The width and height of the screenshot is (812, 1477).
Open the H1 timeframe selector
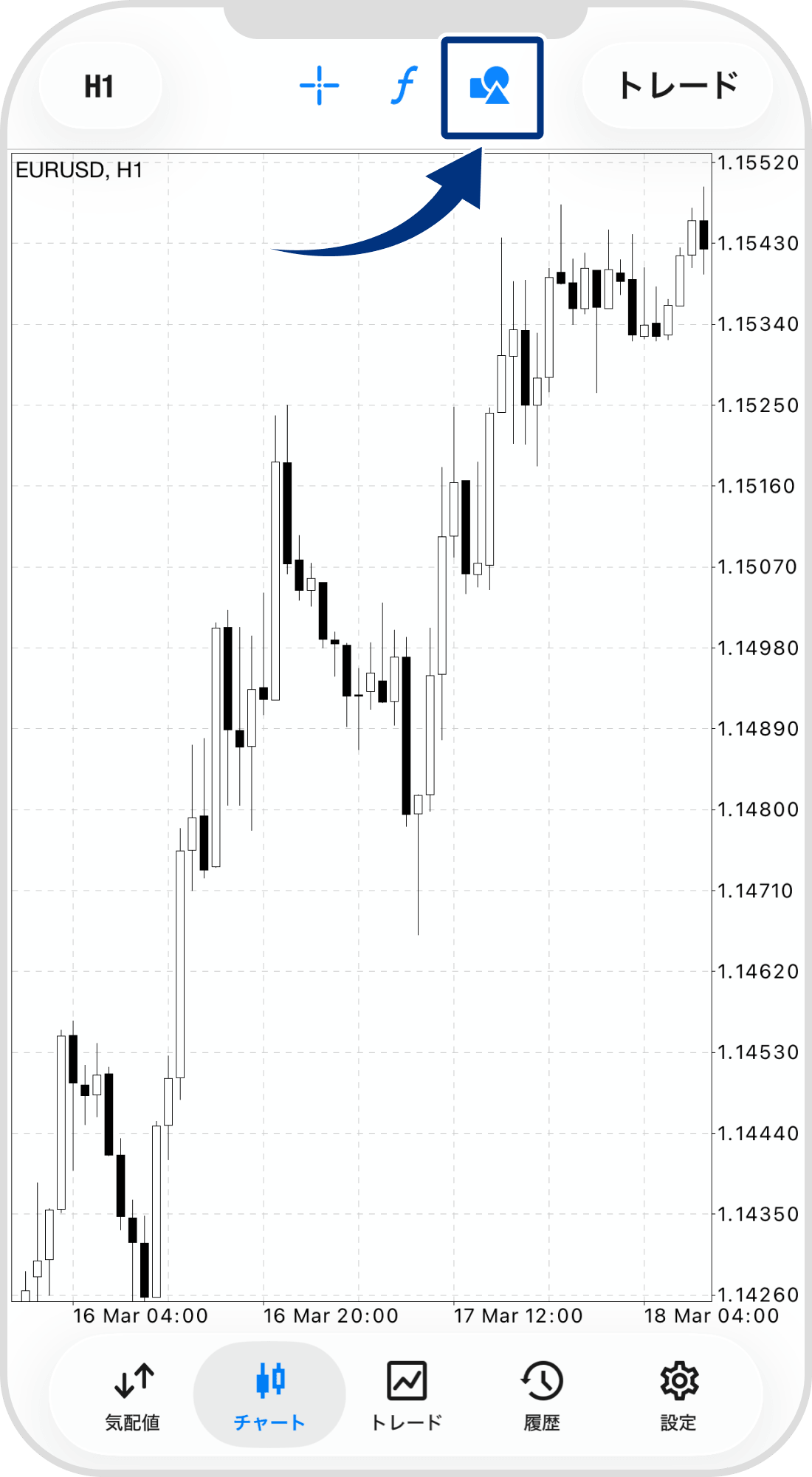(100, 86)
